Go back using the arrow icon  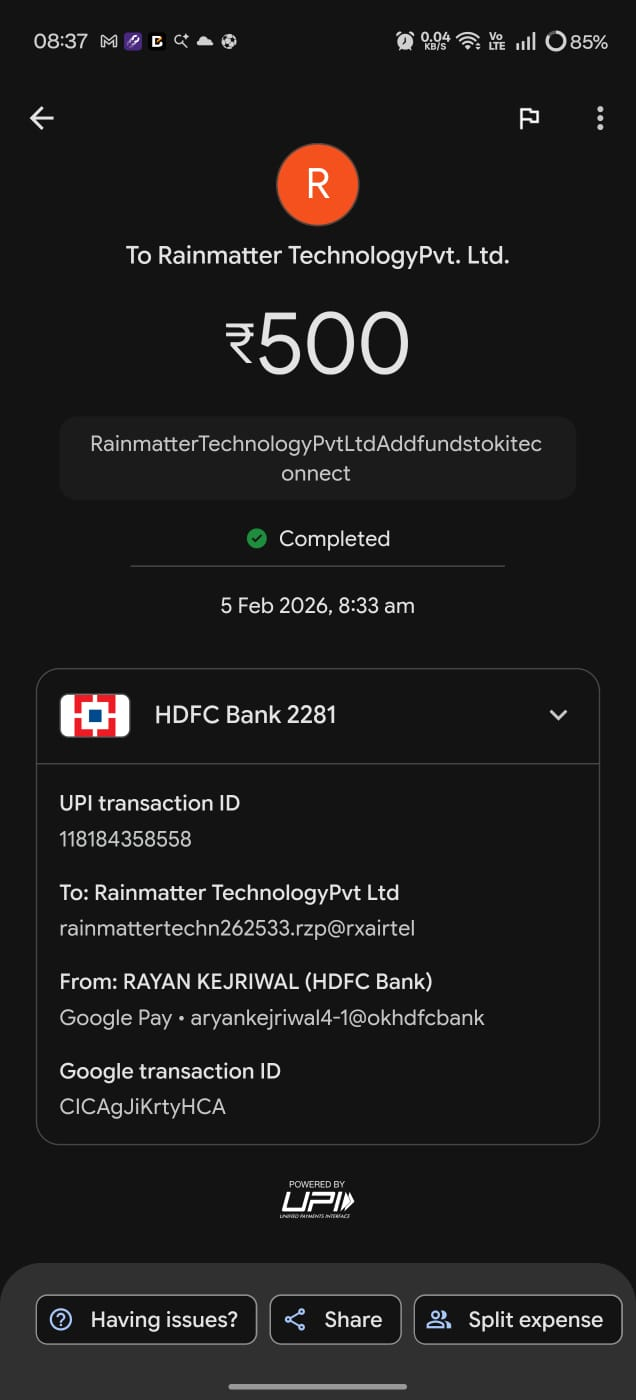click(x=42, y=118)
